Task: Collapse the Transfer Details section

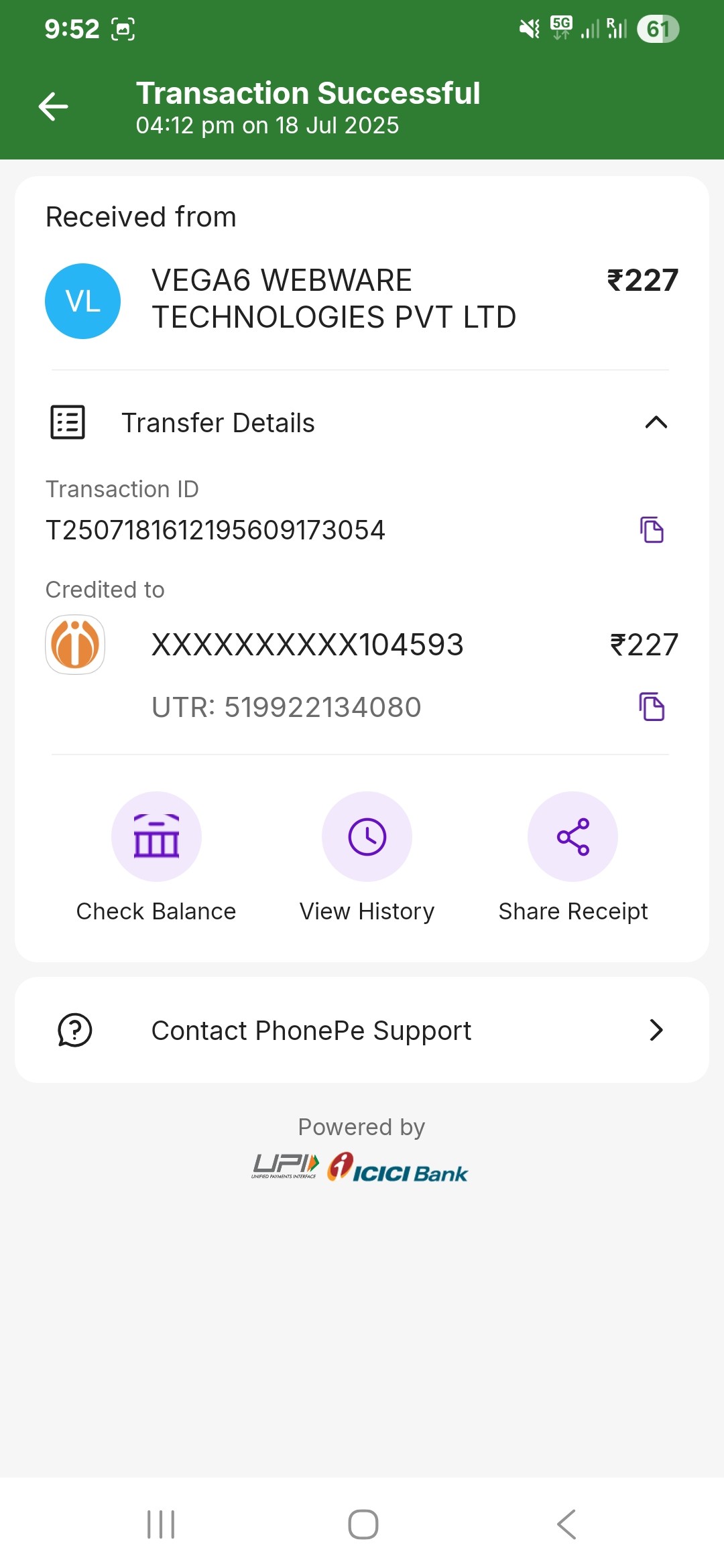Action: point(656,422)
